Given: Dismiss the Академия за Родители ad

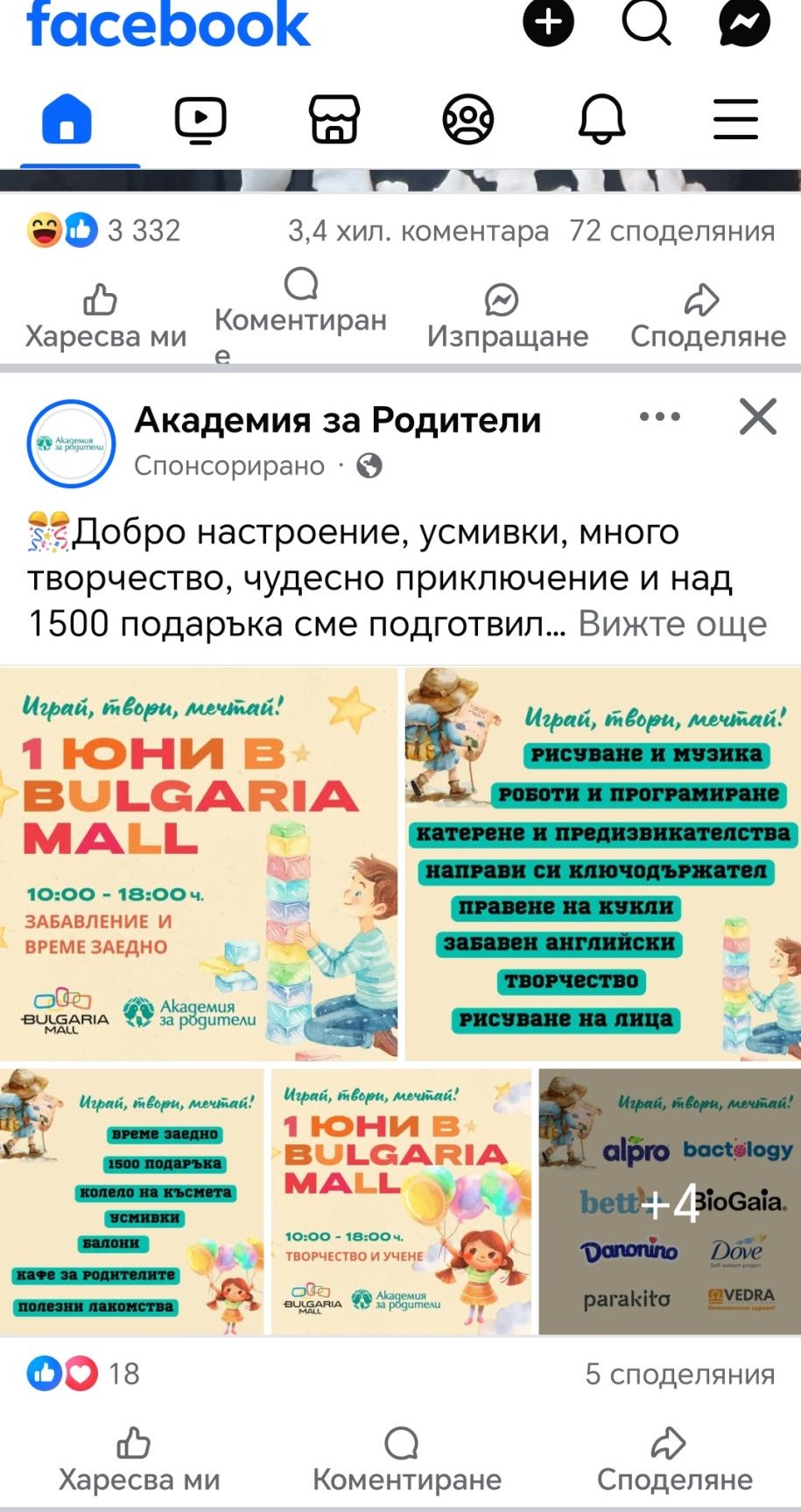Looking at the screenshot, I should click(757, 416).
